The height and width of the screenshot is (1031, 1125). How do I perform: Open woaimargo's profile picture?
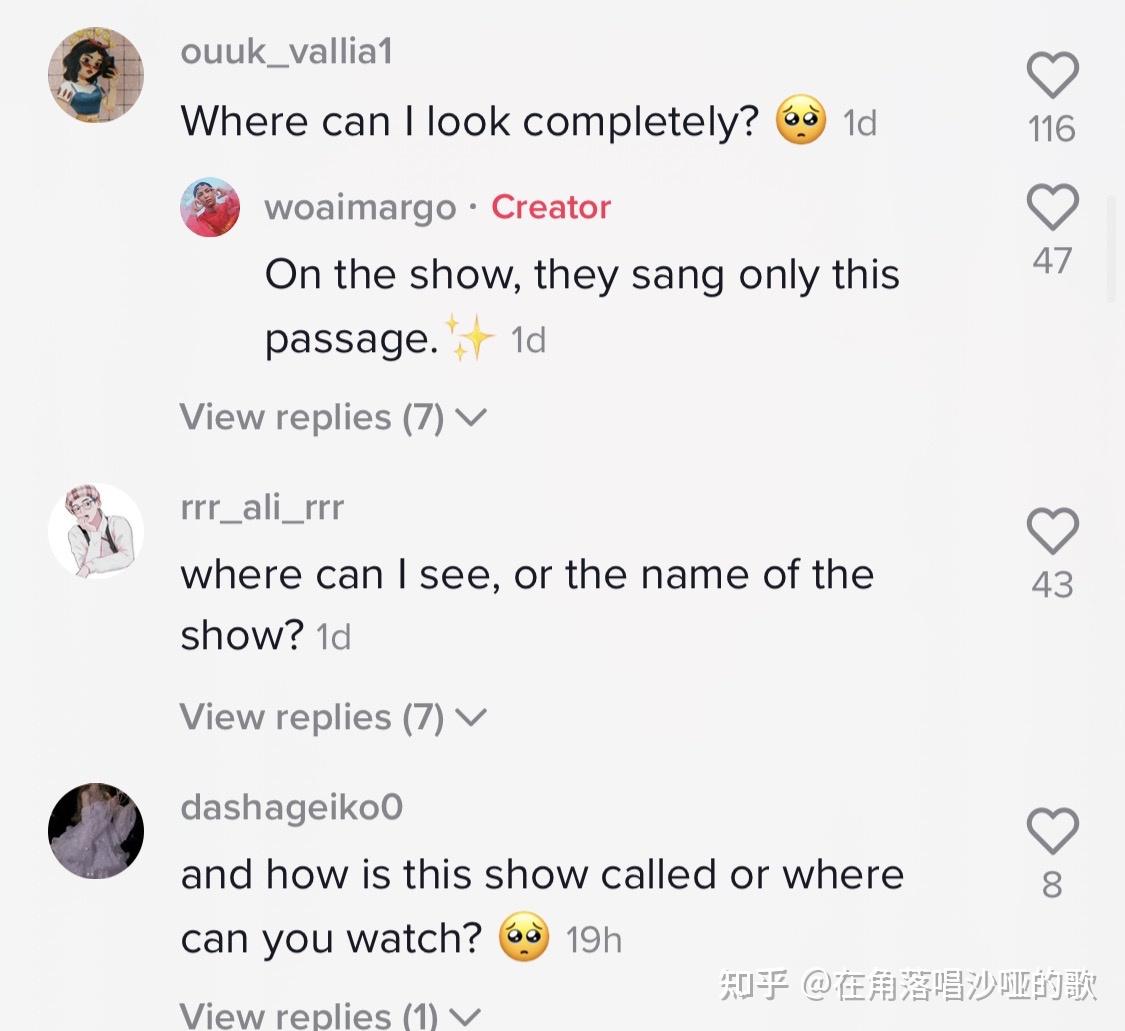pyautogui.click(x=210, y=207)
